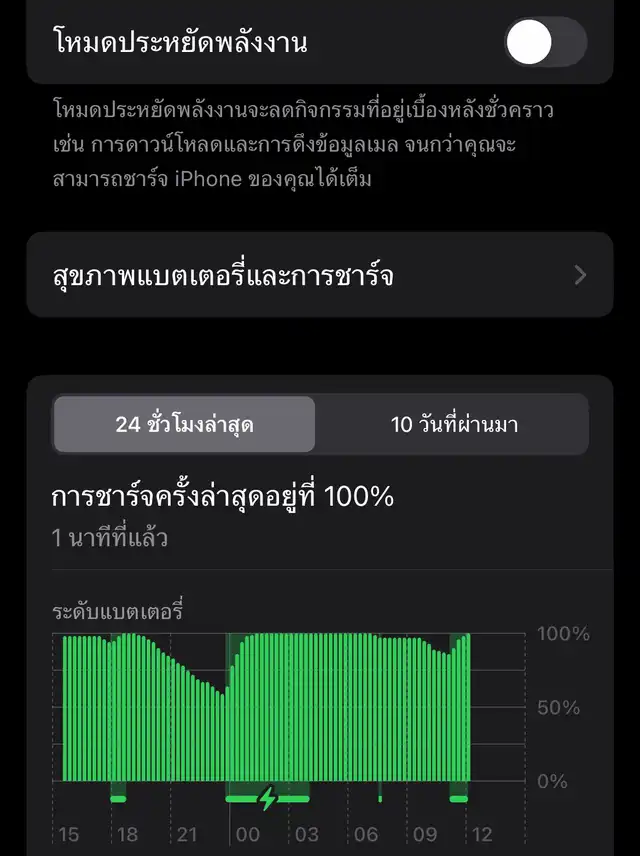Select the 24 ชั่วโมงล่าสุด tab
This screenshot has width=640, height=856.
coord(184,424)
